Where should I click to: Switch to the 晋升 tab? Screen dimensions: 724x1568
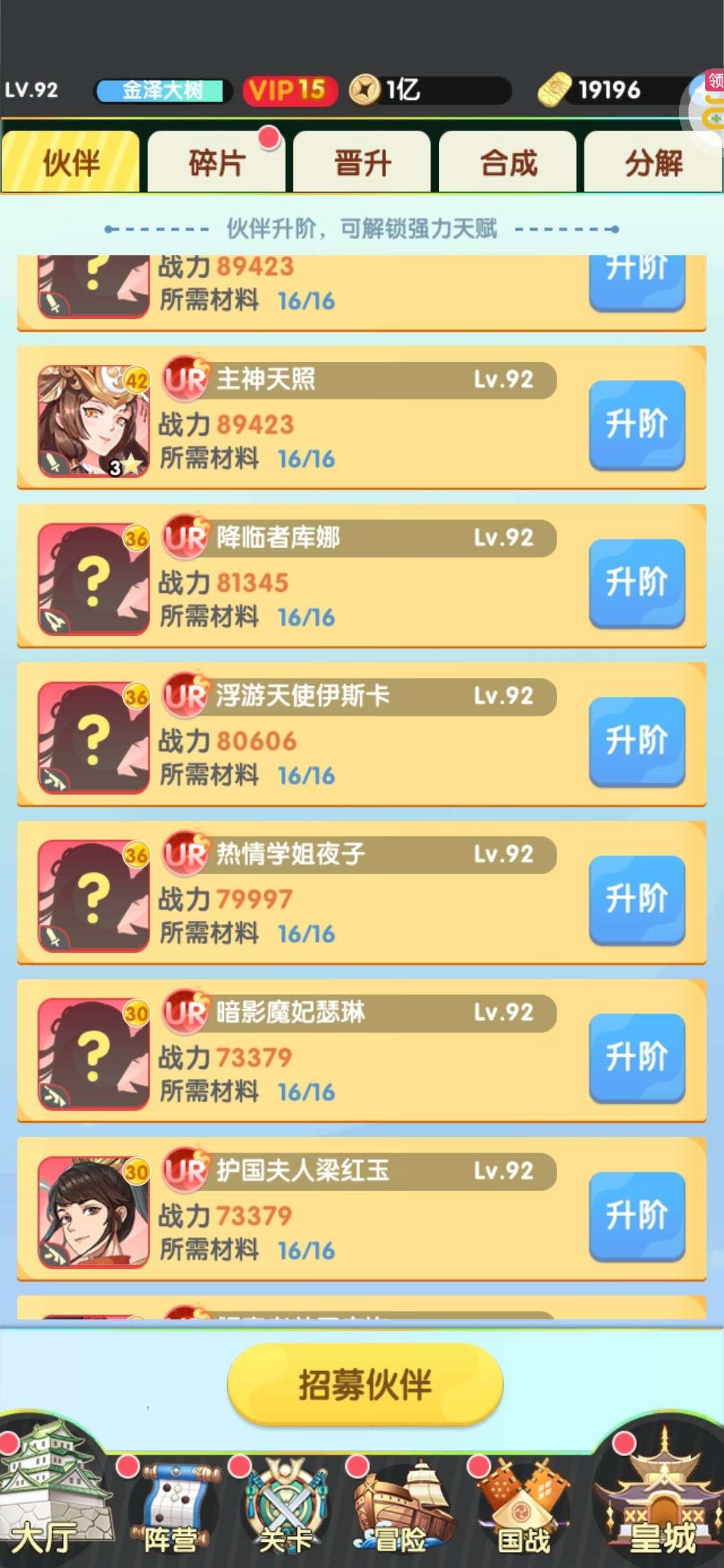click(x=362, y=163)
